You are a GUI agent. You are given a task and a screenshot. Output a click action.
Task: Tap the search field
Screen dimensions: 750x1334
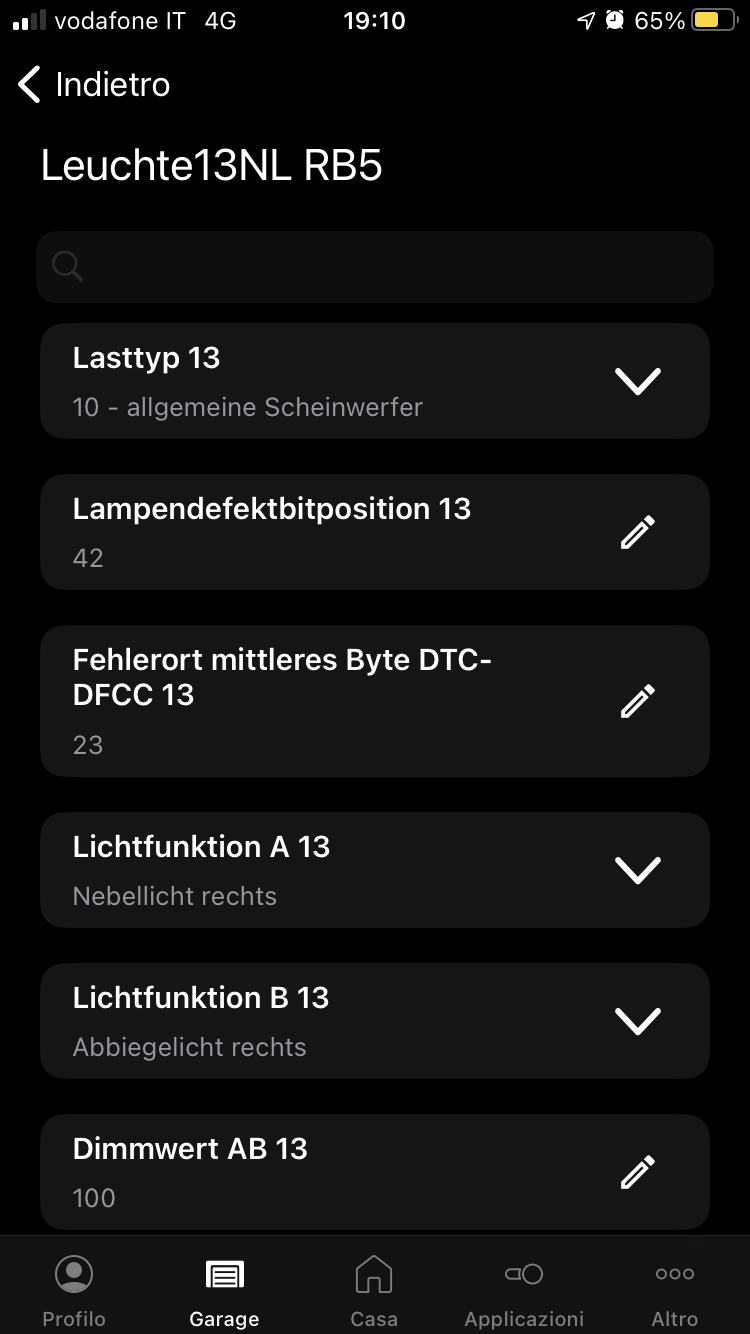coord(375,267)
